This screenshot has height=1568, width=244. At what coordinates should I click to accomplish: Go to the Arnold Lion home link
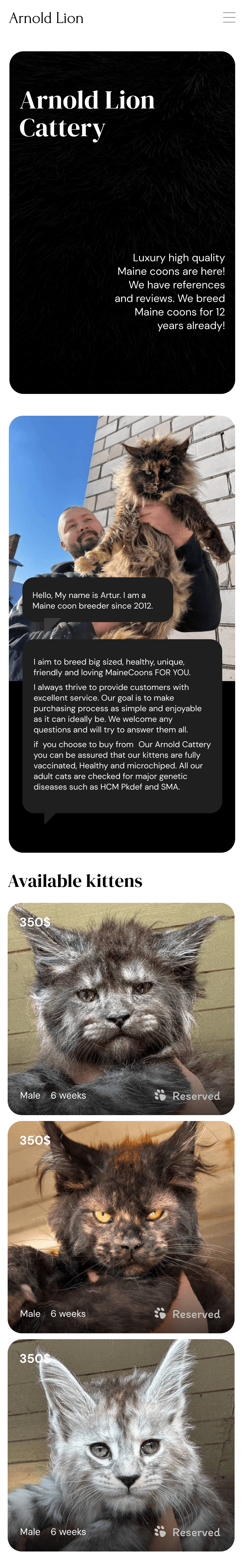tap(46, 18)
